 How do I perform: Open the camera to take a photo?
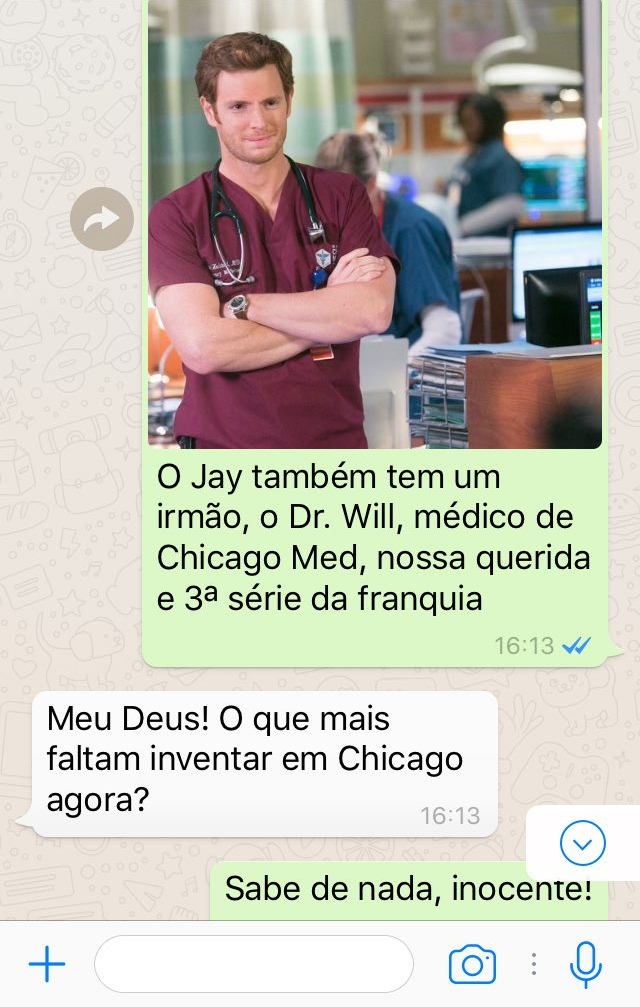click(x=472, y=965)
